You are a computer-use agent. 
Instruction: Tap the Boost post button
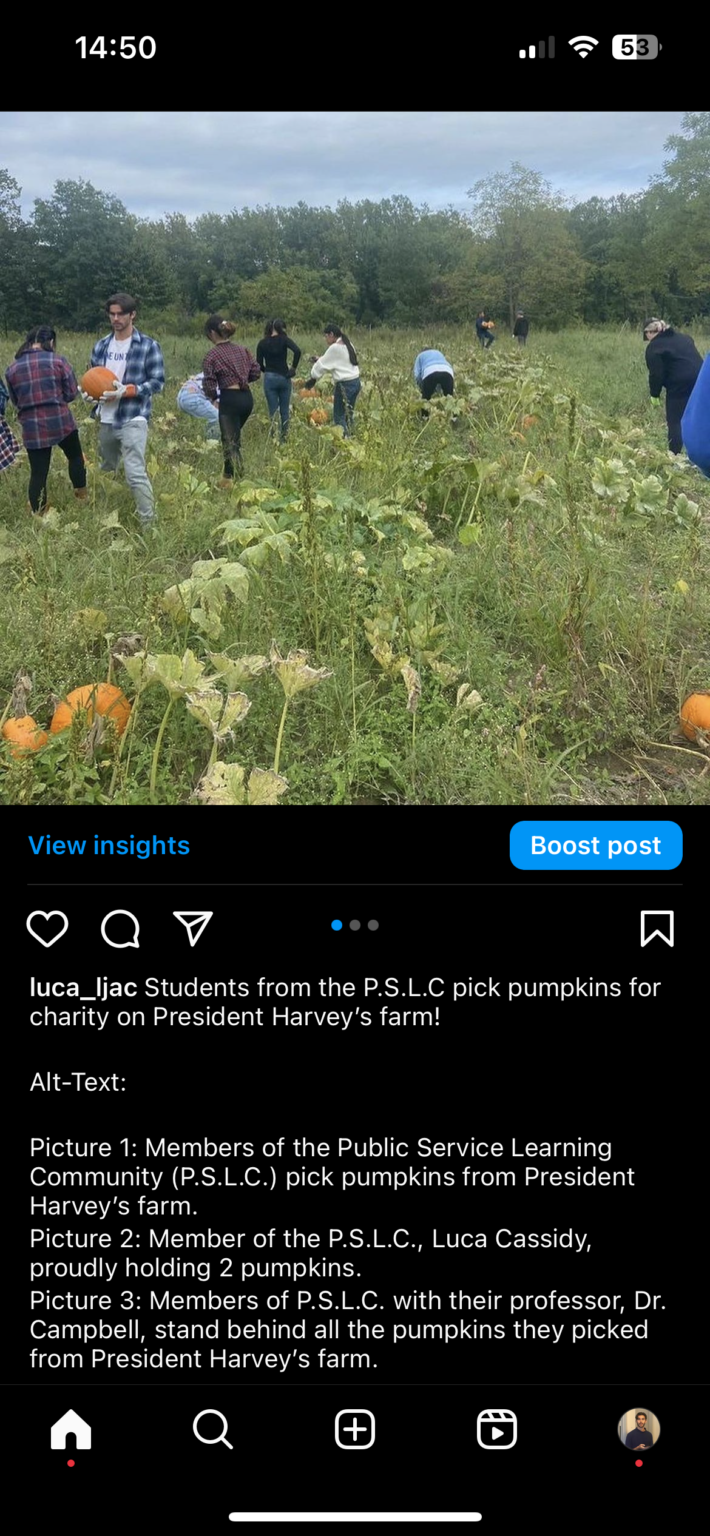click(596, 846)
